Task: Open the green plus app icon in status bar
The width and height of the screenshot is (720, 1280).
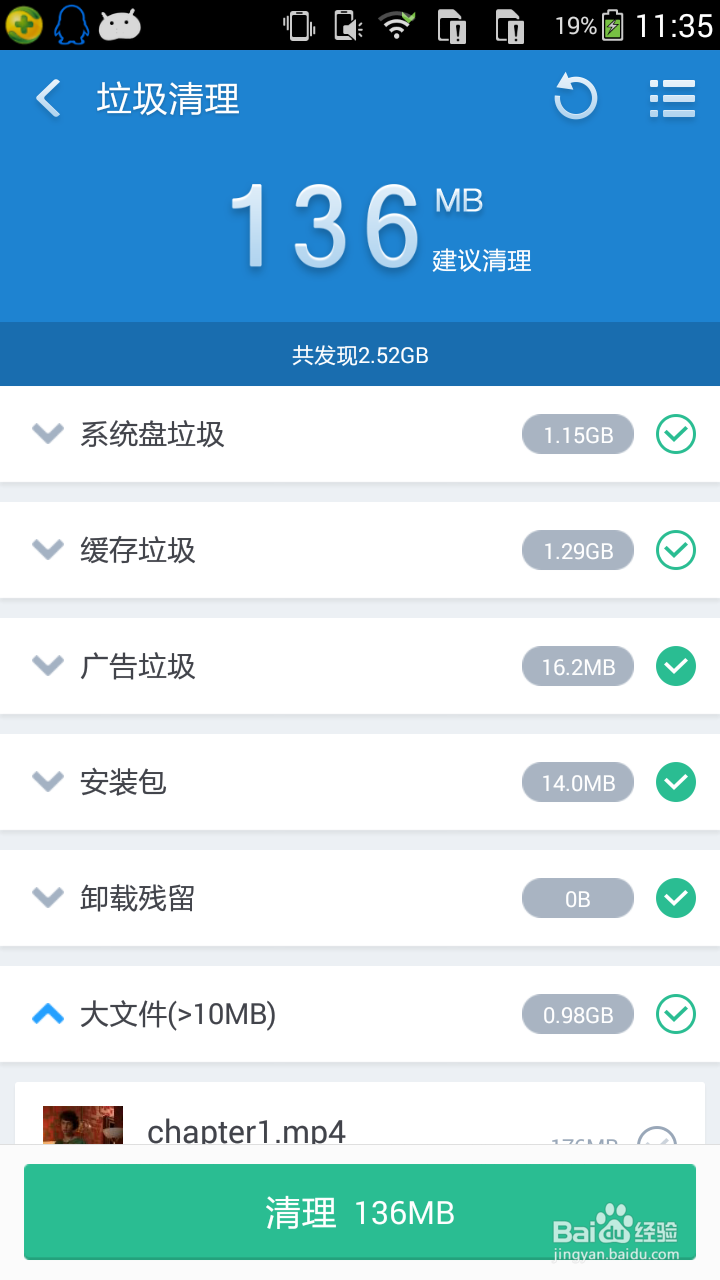Action: 21,24
